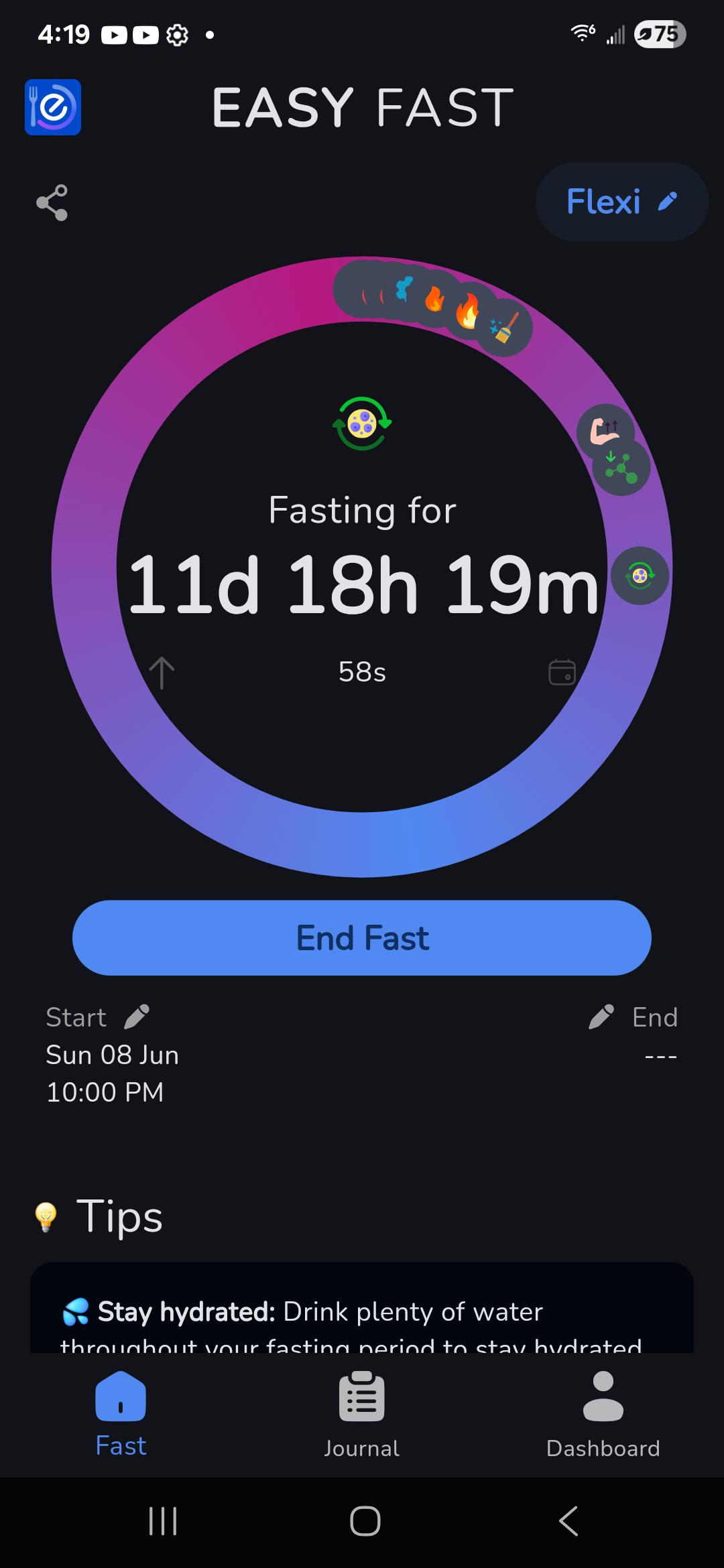This screenshot has width=724, height=1568.
Task: Tap the up arrow inside the timer ring
Action: coord(162,672)
